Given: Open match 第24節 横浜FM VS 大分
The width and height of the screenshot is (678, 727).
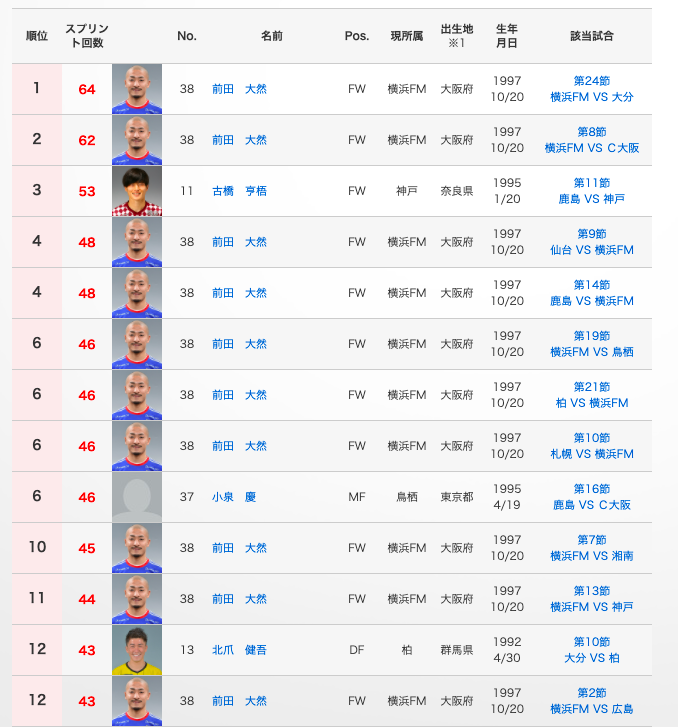Looking at the screenshot, I should click(x=592, y=89).
